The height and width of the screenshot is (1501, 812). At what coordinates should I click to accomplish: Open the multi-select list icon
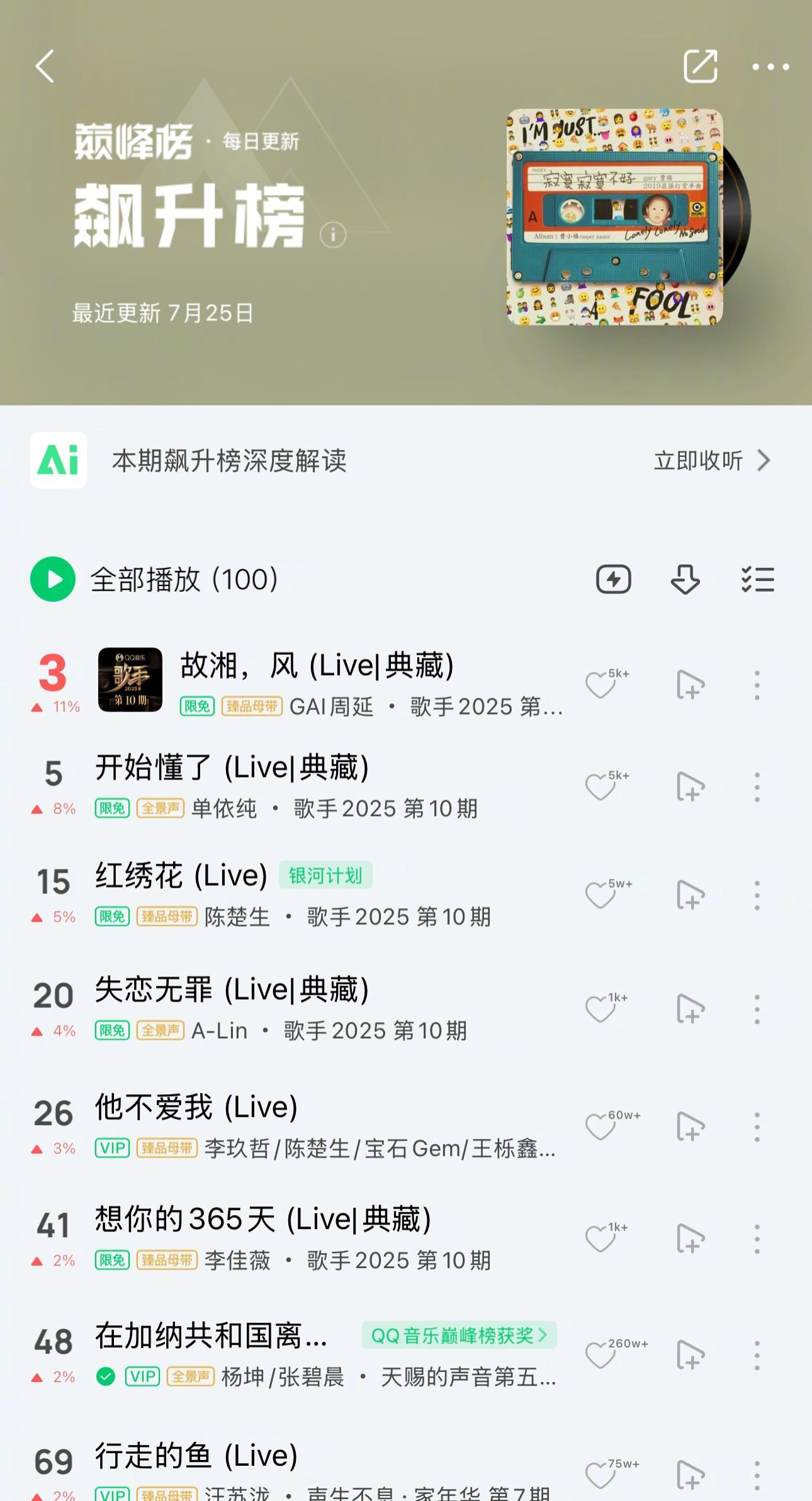coord(758,579)
